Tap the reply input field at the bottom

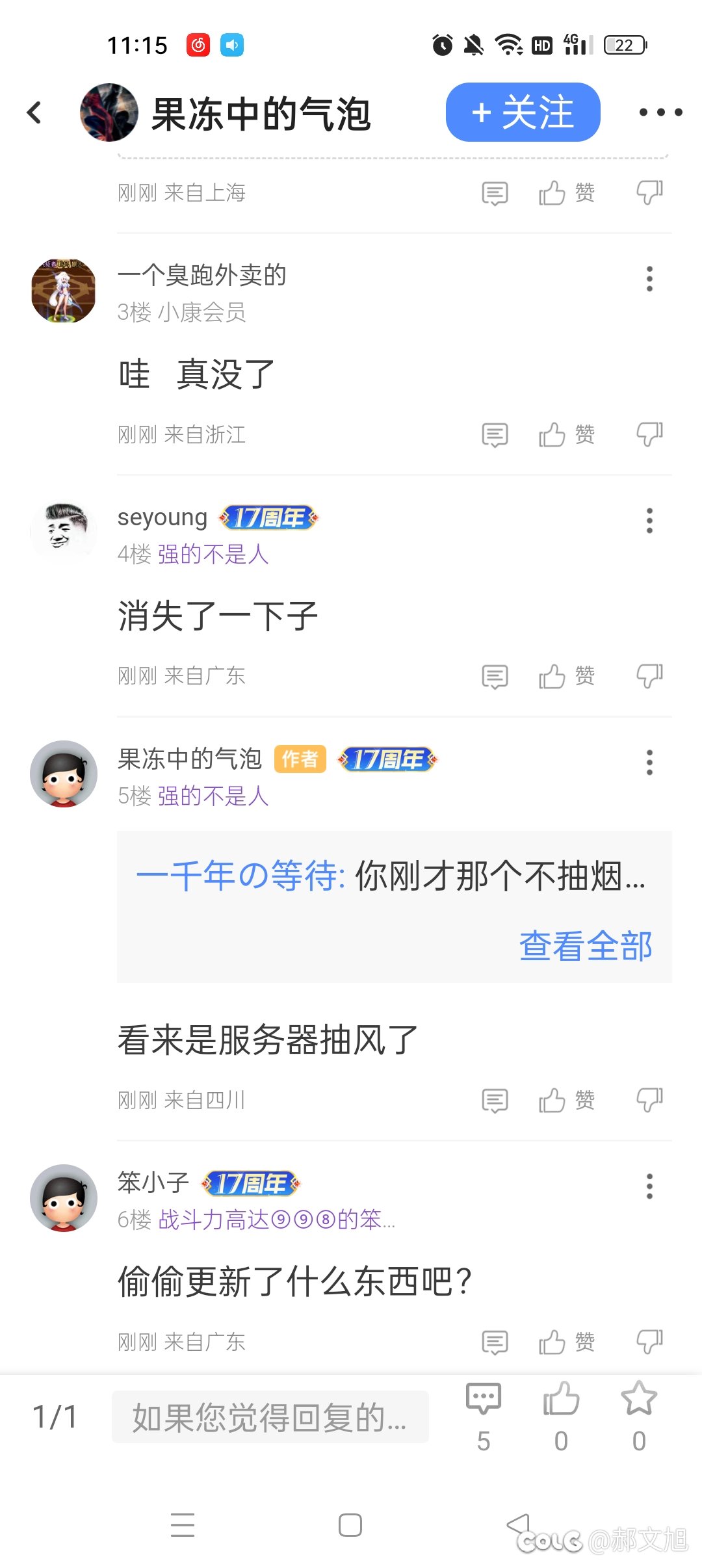pyautogui.click(x=270, y=1417)
